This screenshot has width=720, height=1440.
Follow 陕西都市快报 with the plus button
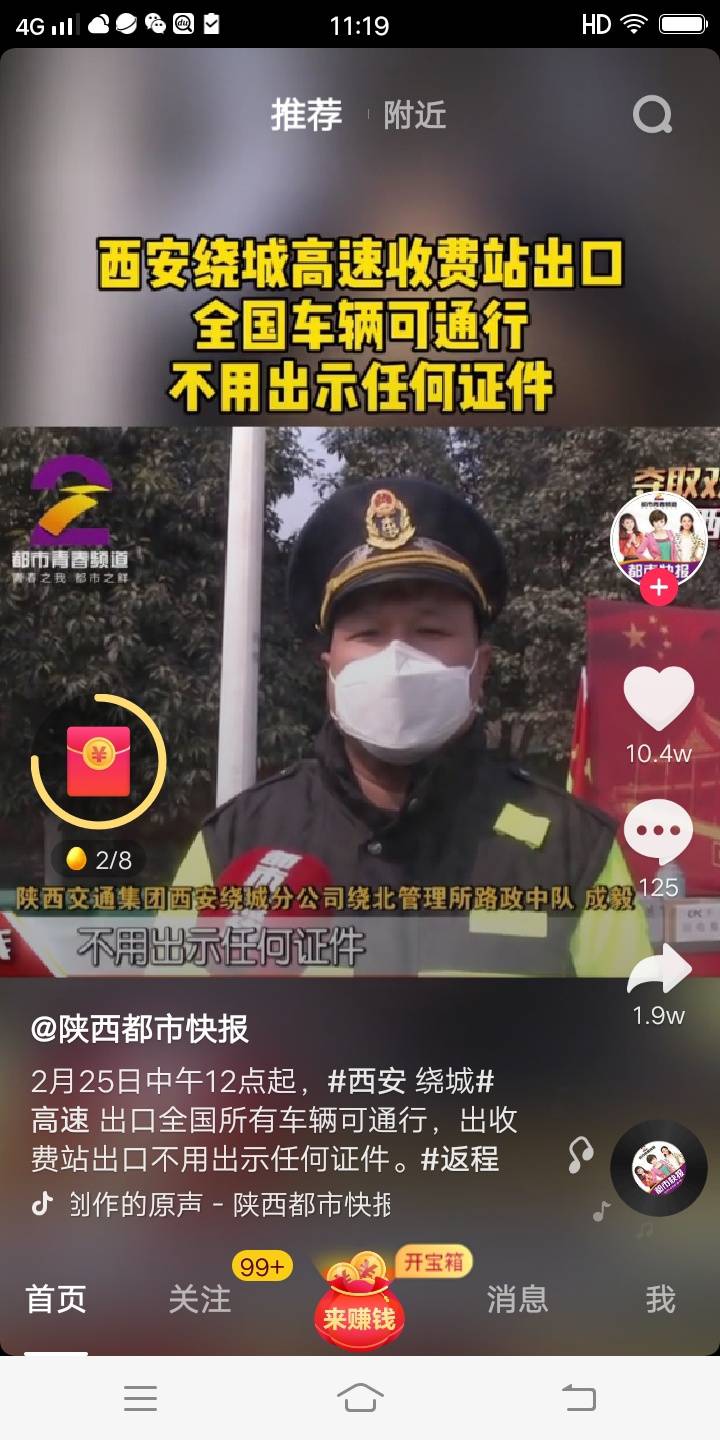coord(658,588)
